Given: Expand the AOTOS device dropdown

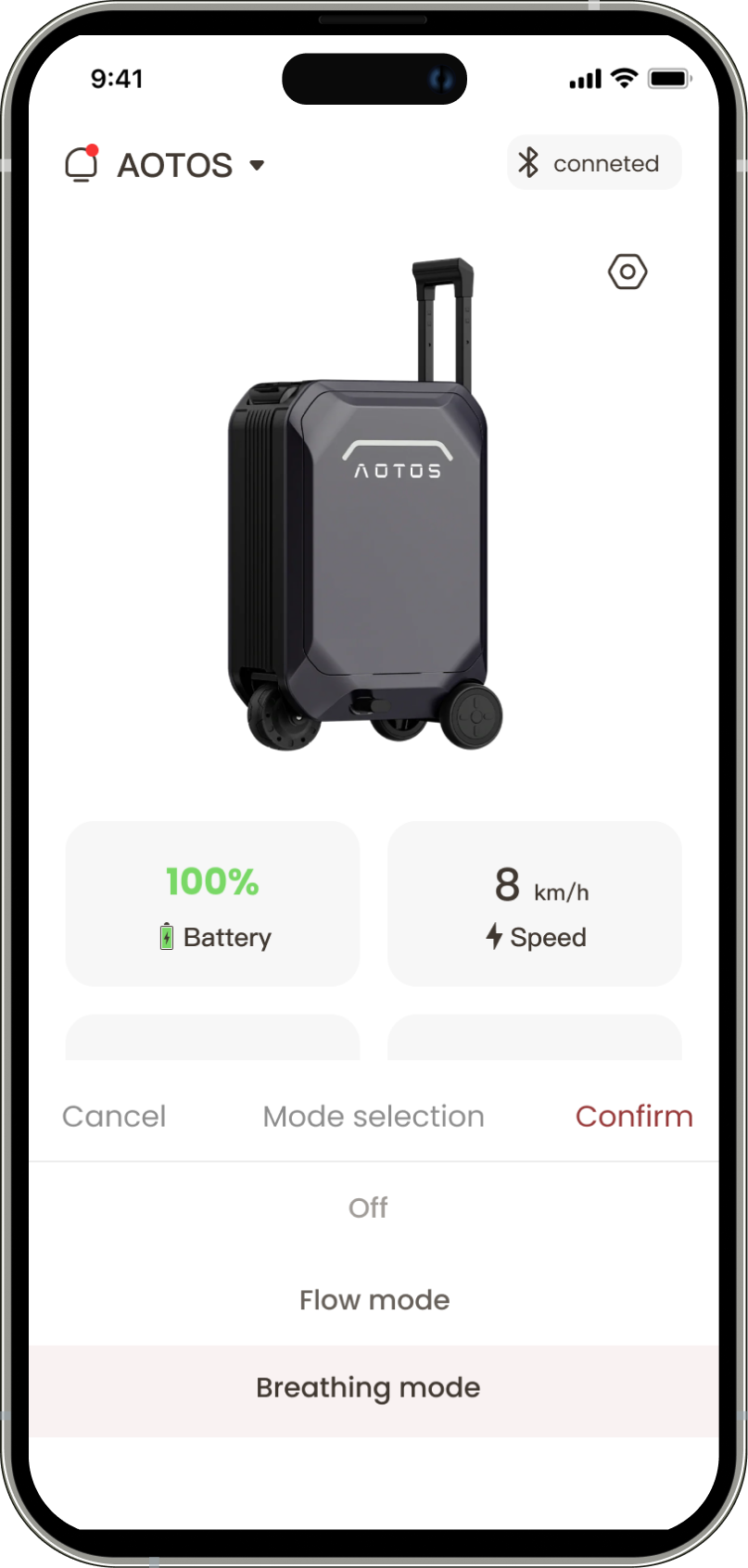Looking at the screenshot, I should pyautogui.click(x=257, y=165).
